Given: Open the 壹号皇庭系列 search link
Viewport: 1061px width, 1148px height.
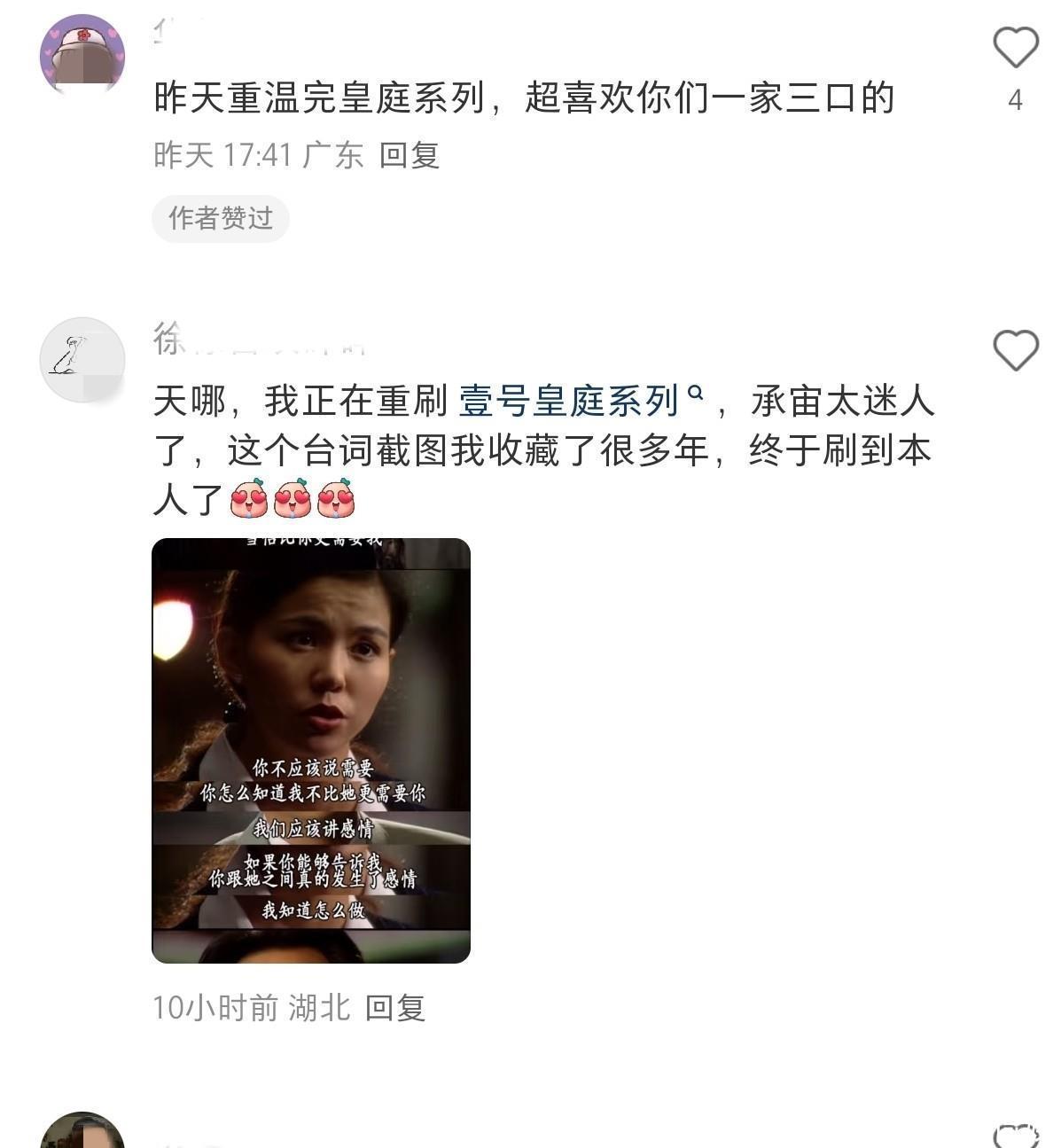Looking at the screenshot, I should (x=581, y=401).
